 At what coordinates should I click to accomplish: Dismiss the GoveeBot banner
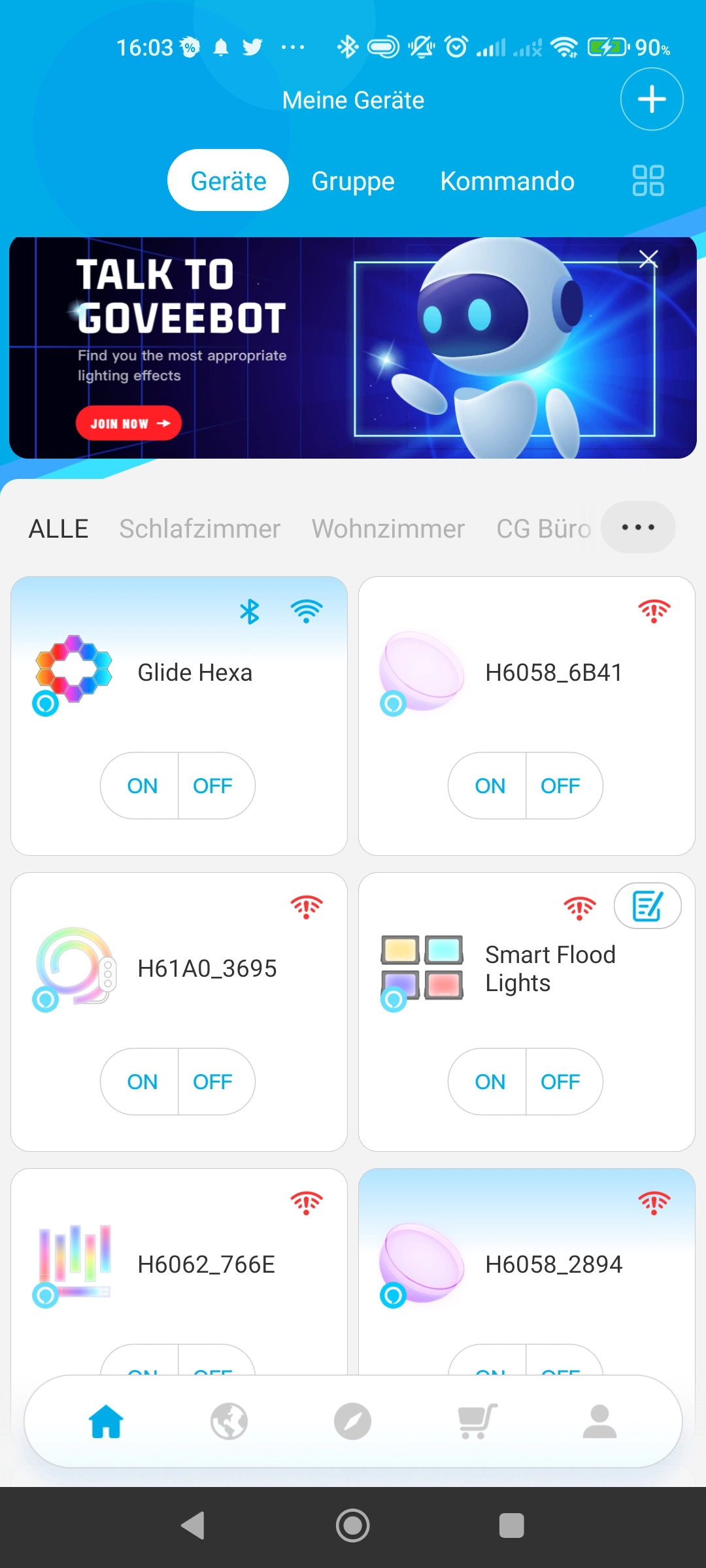tap(648, 259)
